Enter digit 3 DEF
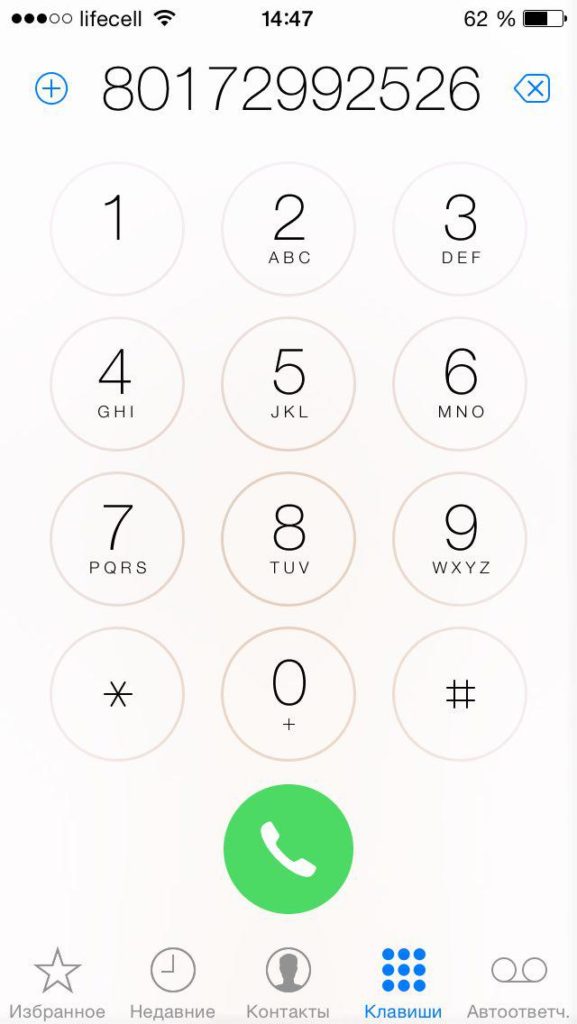 click(460, 229)
